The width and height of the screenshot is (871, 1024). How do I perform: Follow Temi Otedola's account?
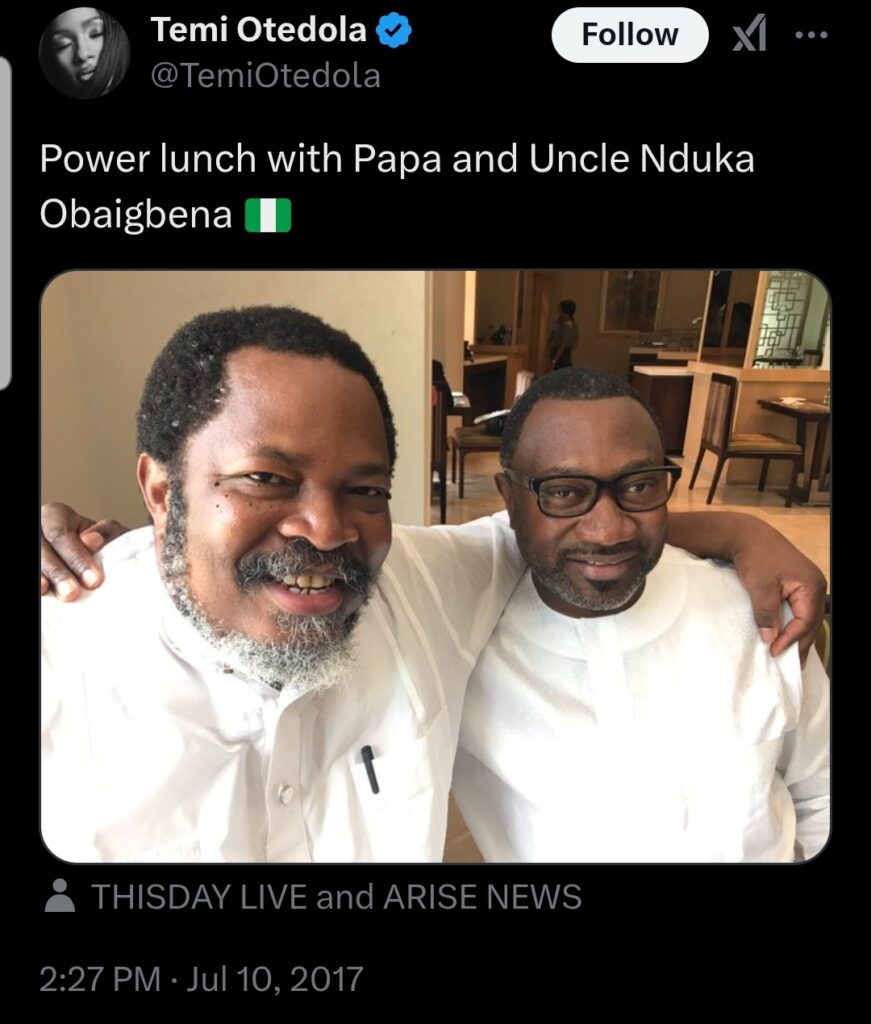629,35
